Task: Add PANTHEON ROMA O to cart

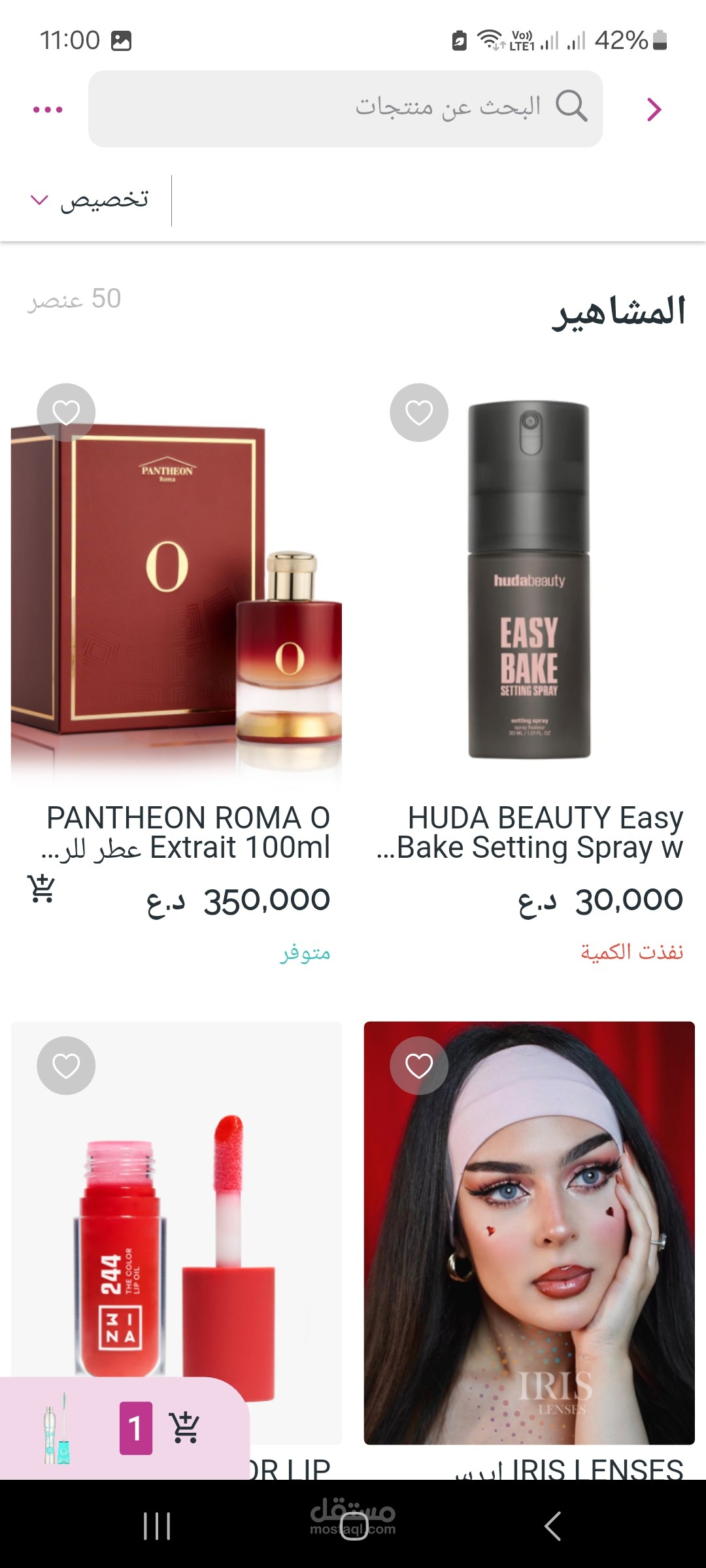Action: tap(42, 889)
